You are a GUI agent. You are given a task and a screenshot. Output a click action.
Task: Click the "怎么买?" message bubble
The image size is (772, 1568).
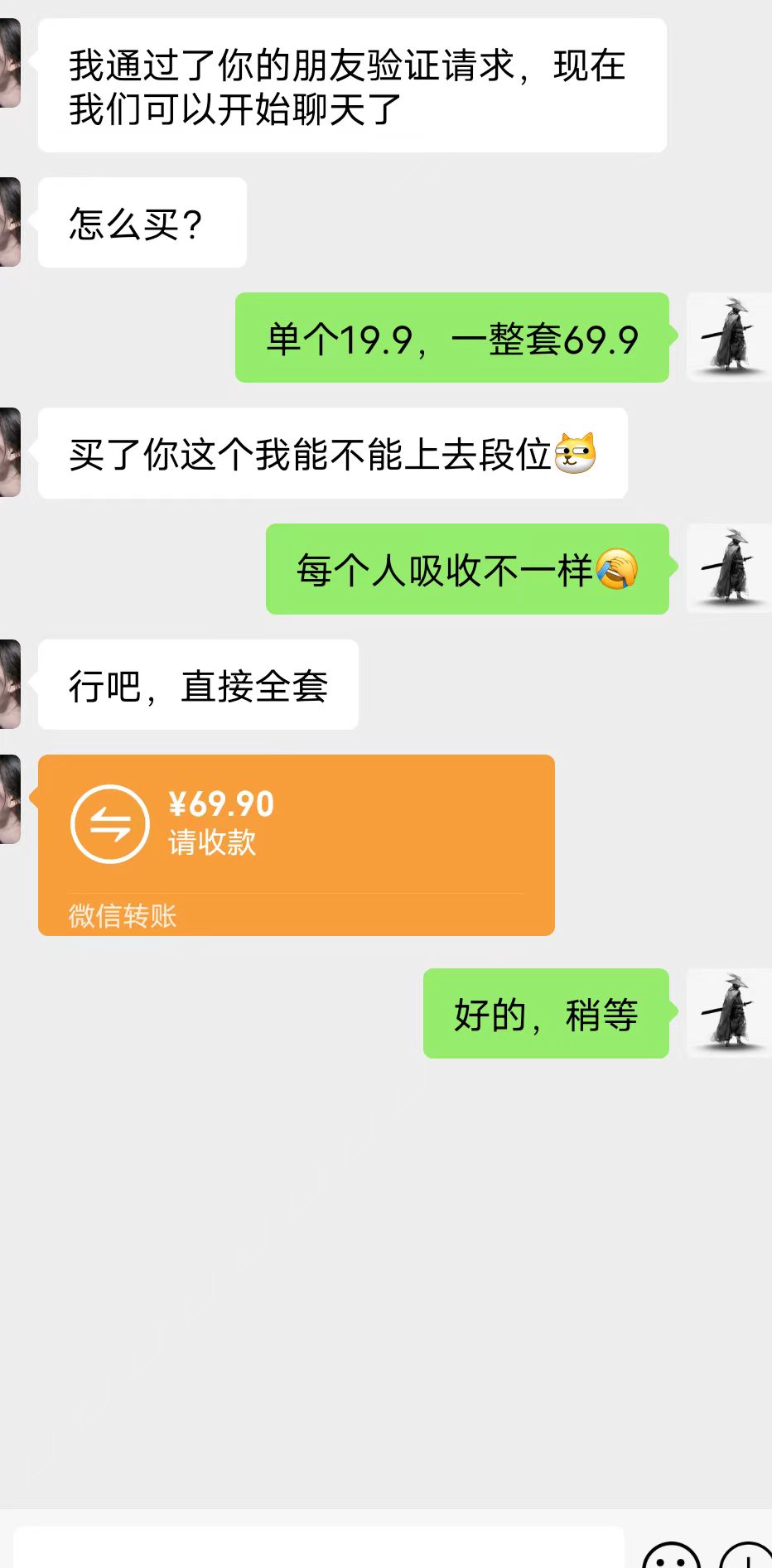click(141, 222)
